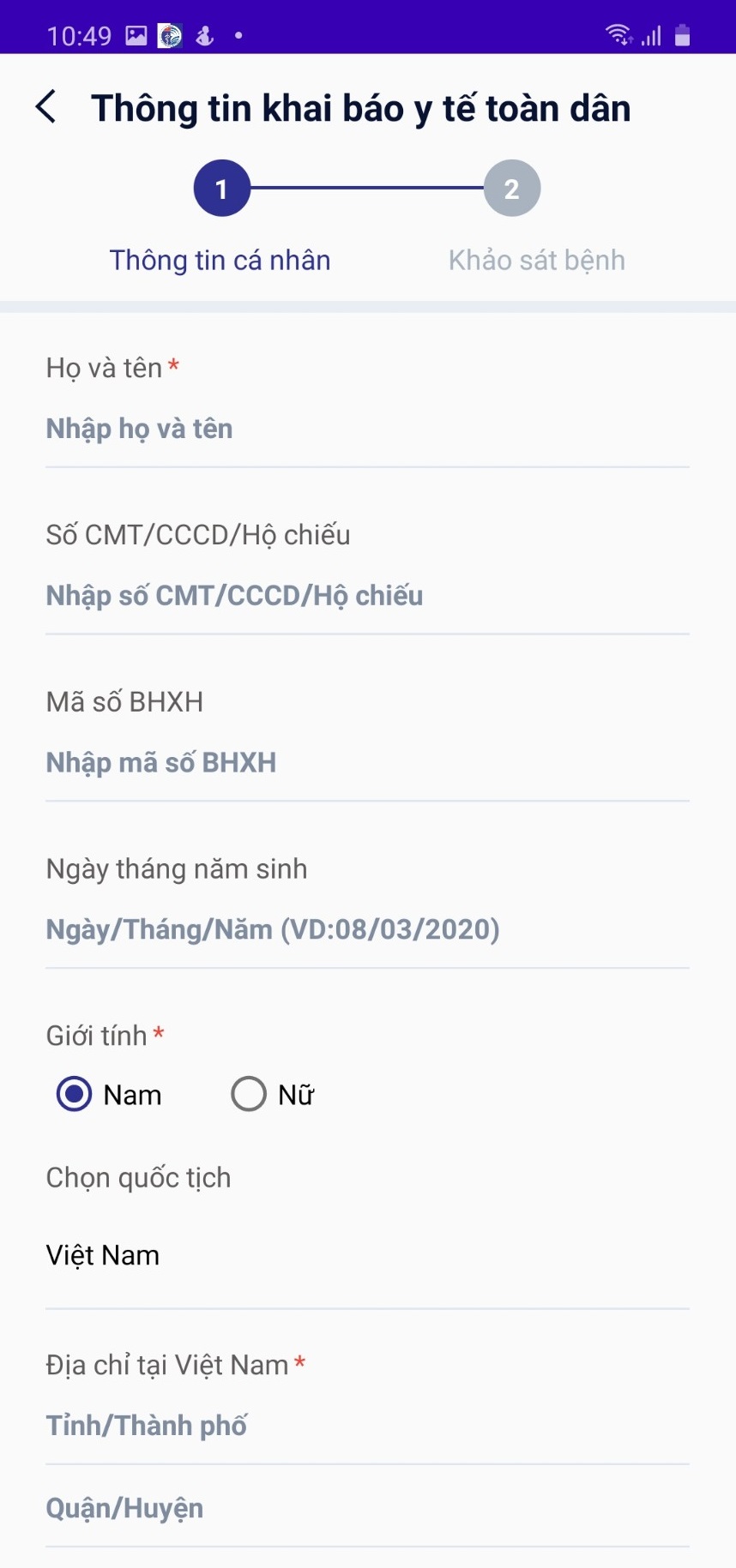This screenshot has width=736, height=1568.
Task: Tap the Họ và tên input field
Action: point(367,429)
